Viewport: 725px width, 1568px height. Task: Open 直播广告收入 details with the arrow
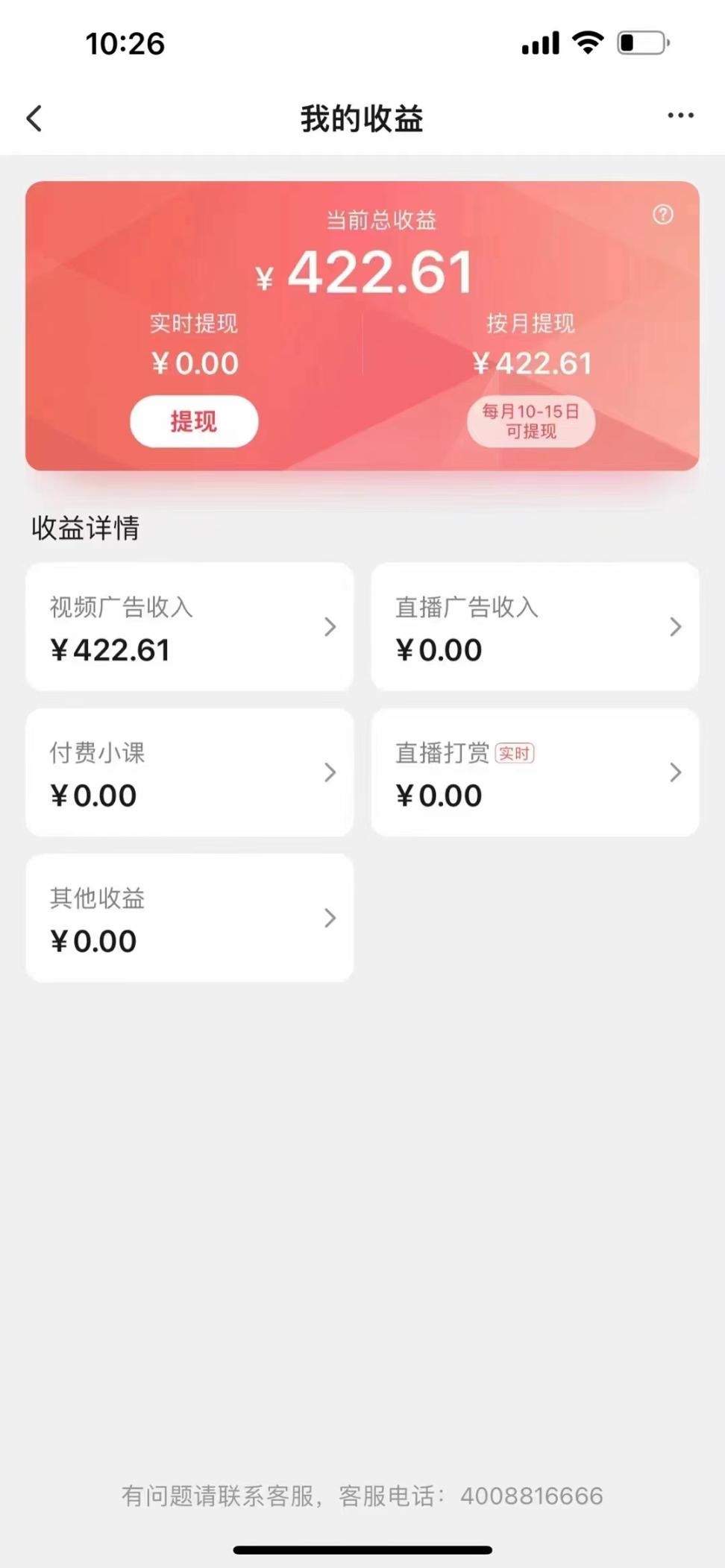(676, 627)
